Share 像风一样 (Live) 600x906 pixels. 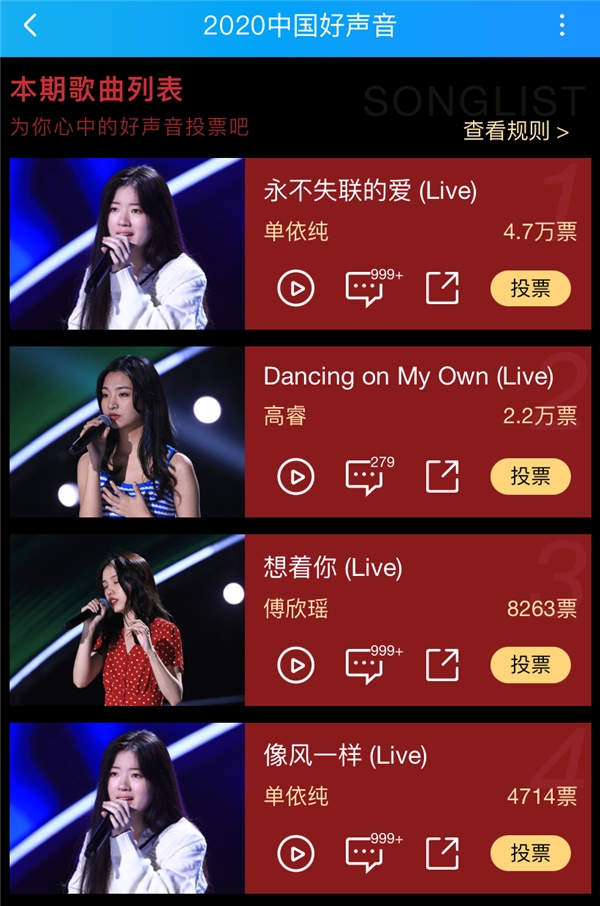[x=442, y=853]
